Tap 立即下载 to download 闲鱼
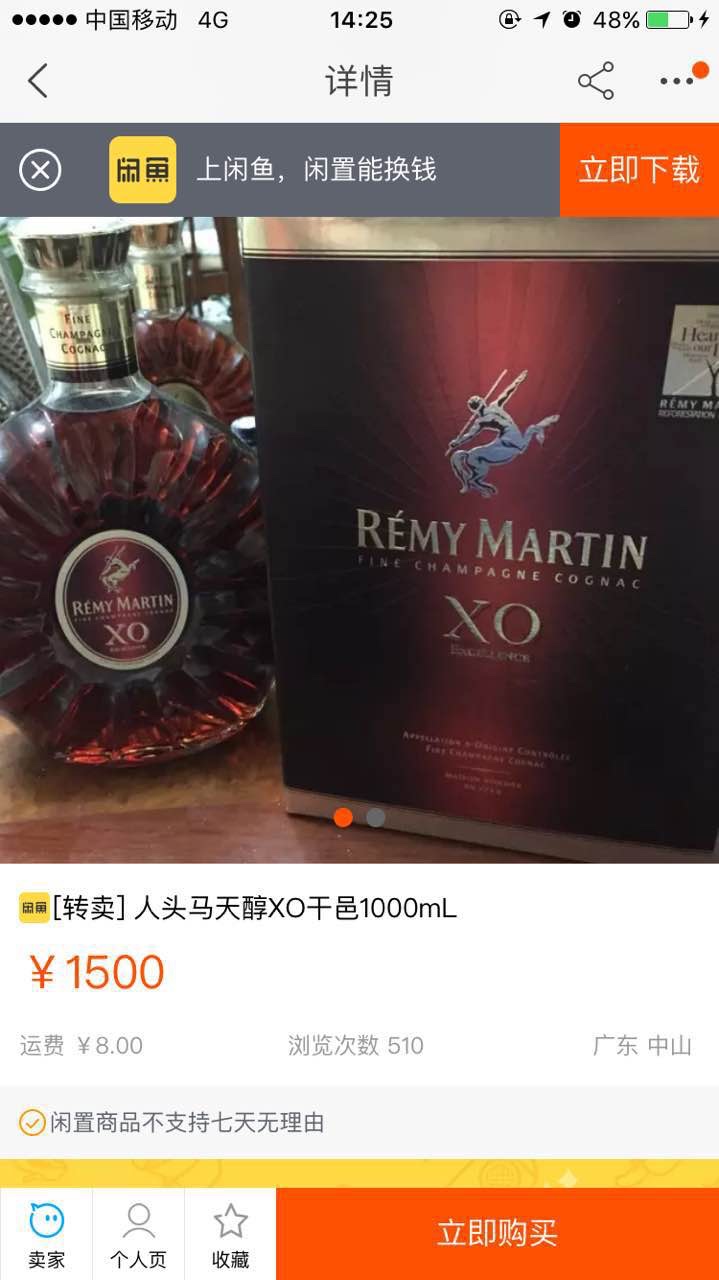Image resolution: width=719 pixels, height=1280 pixels. (x=639, y=170)
